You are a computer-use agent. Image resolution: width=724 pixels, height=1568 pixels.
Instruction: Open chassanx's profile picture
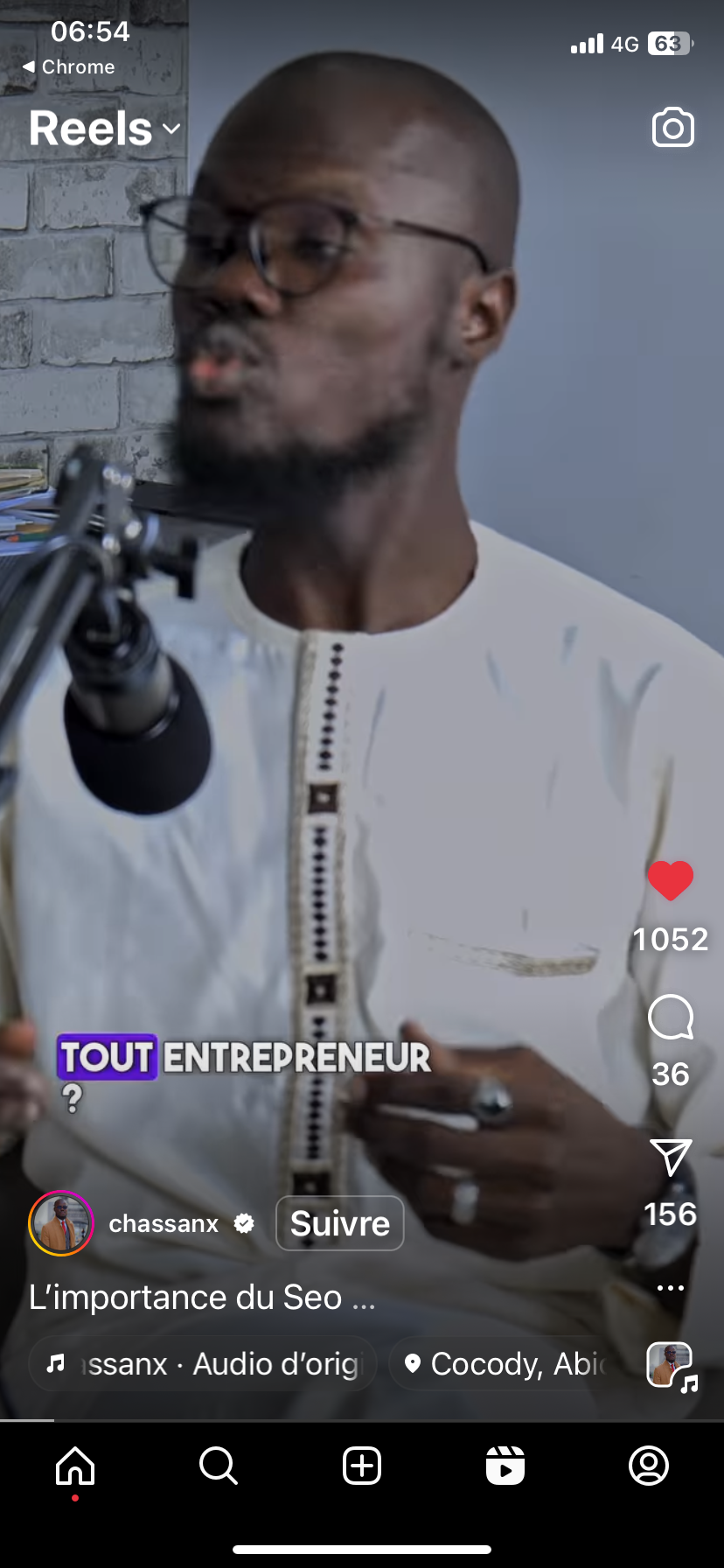pyautogui.click(x=61, y=1223)
